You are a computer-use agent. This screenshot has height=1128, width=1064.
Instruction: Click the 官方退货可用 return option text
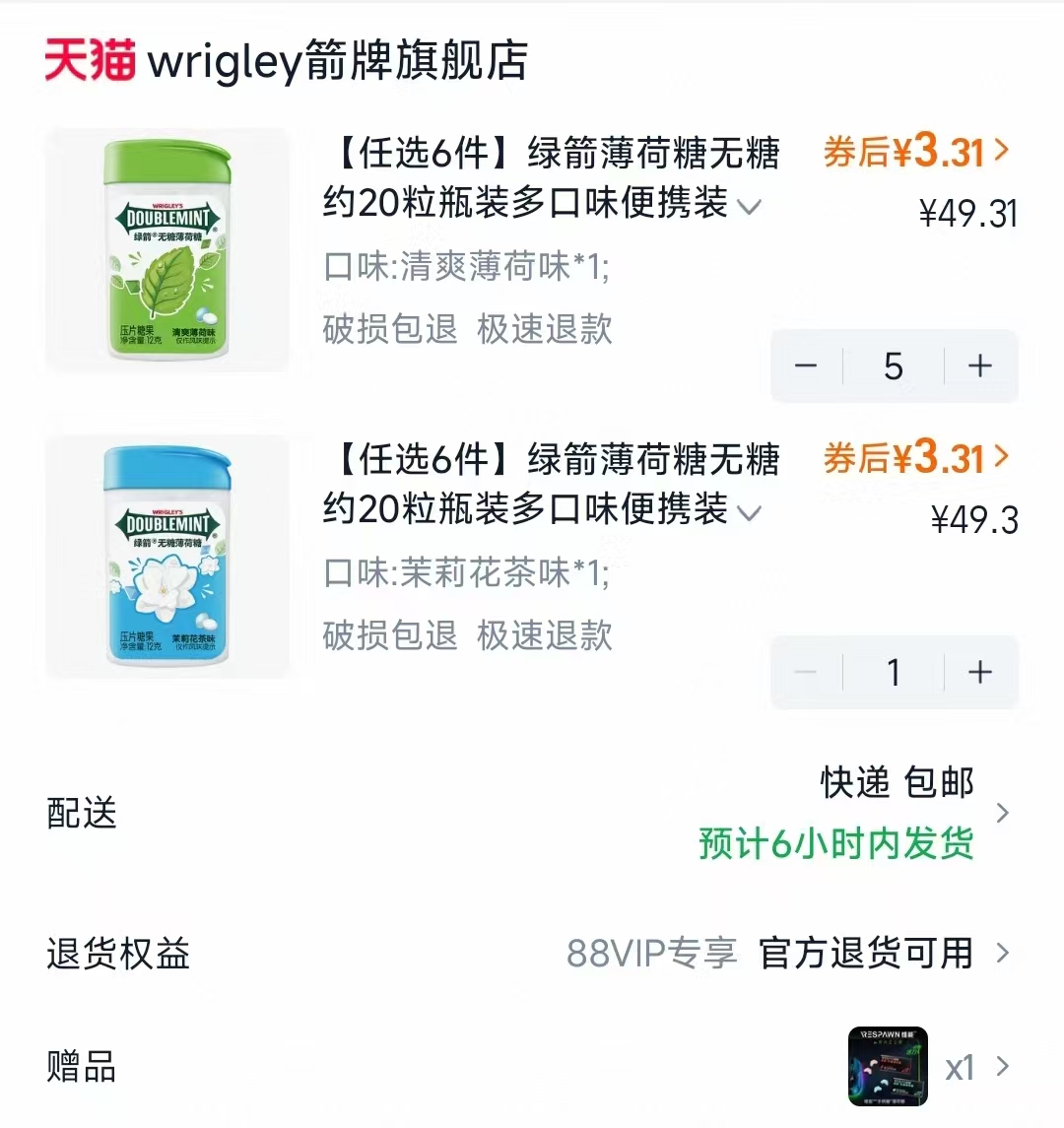tap(864, 954)
